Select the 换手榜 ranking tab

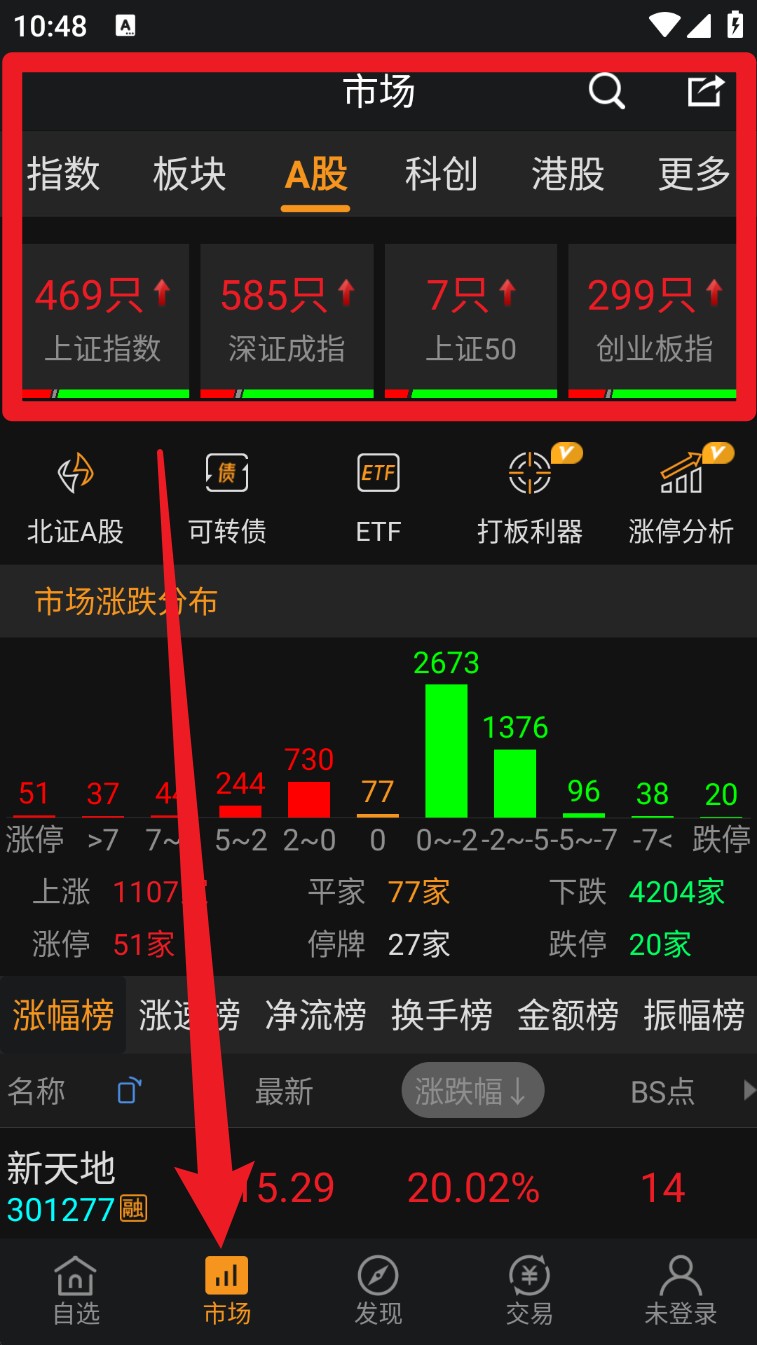[x=441, y=1014]
